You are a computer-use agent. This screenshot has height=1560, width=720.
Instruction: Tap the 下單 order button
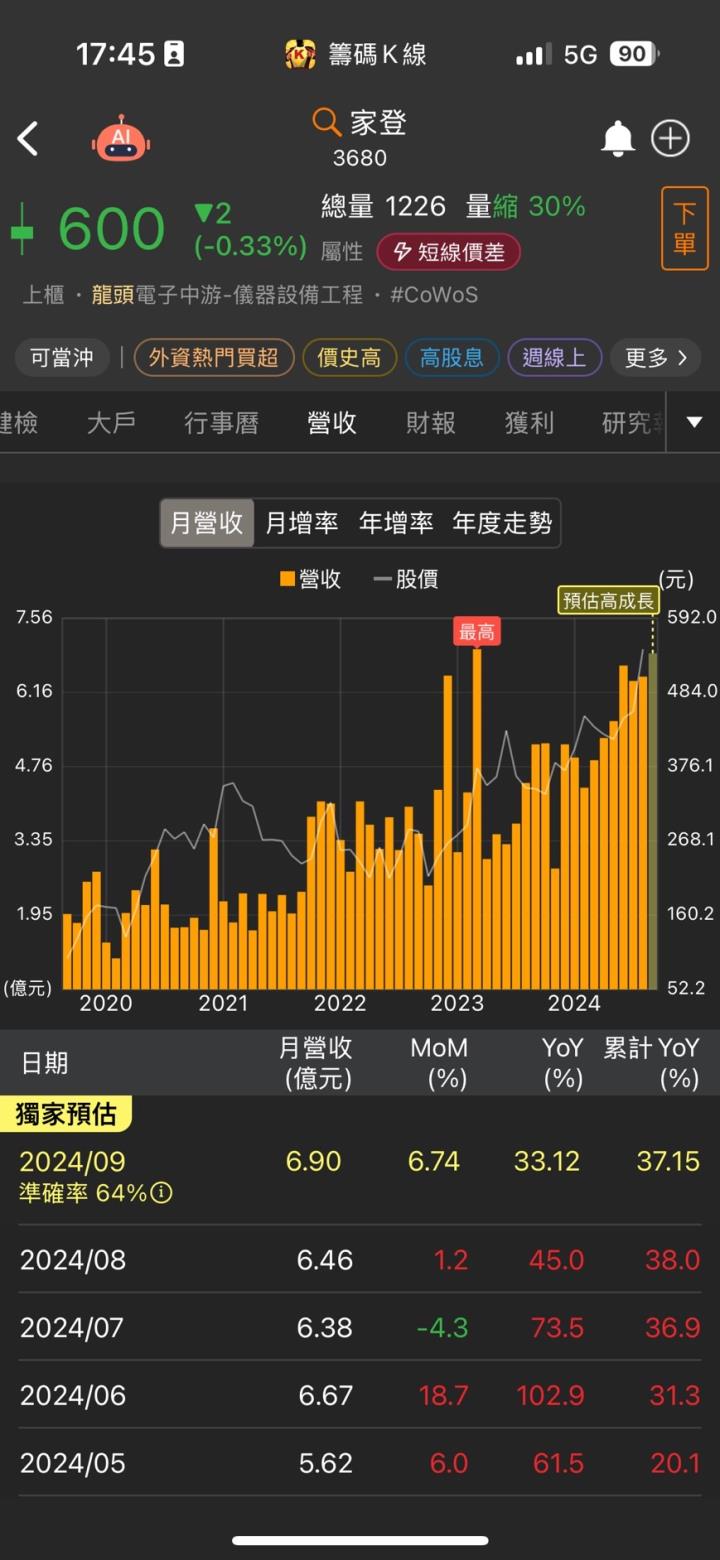pyautogui.click(x=684, y=228)
